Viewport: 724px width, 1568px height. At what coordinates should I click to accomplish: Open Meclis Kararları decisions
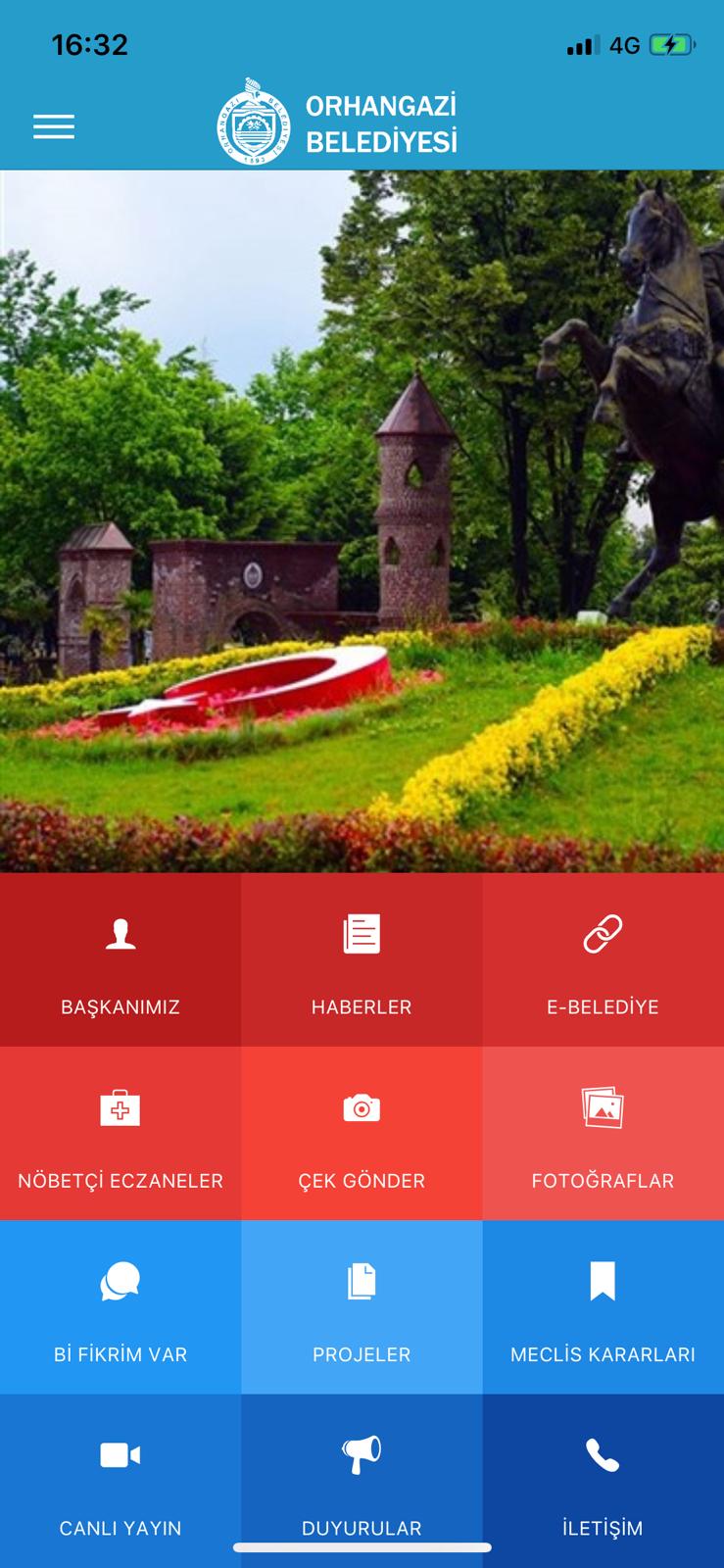(x=603, y=1307)
